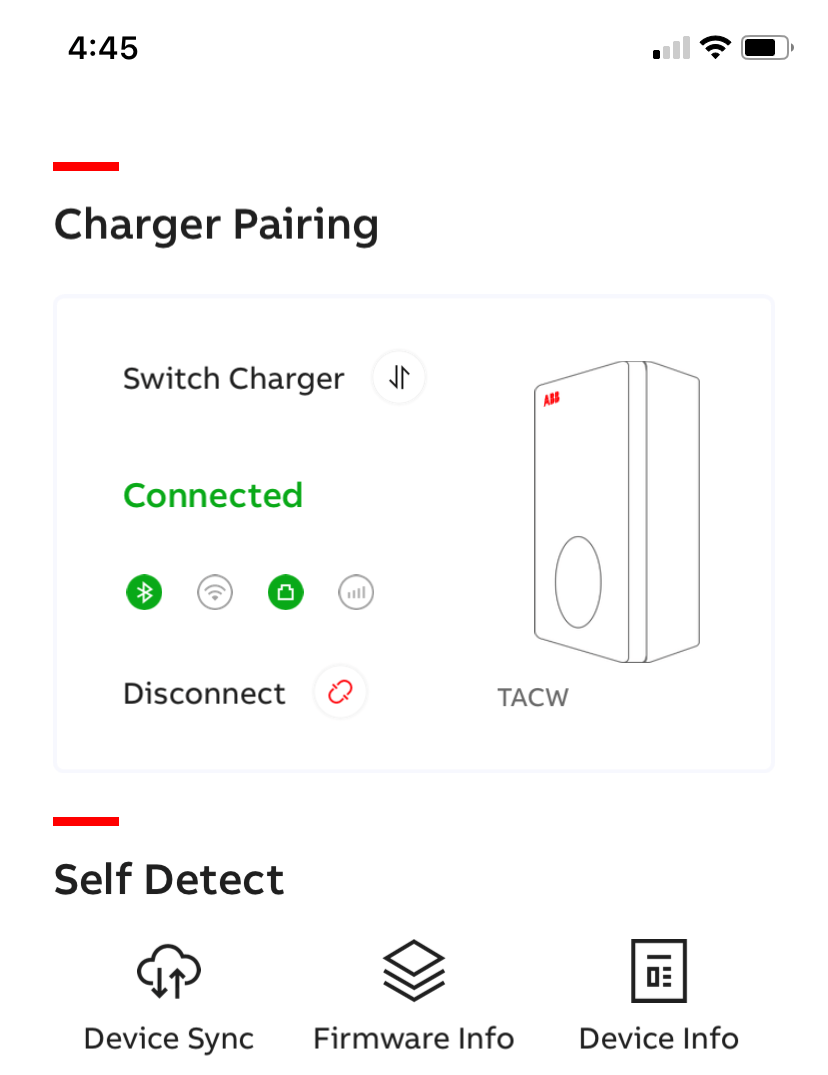Tap the Switch Charger swap arrows icon
The height and width of the screenshot is (1075, 828).
(398, 378)
